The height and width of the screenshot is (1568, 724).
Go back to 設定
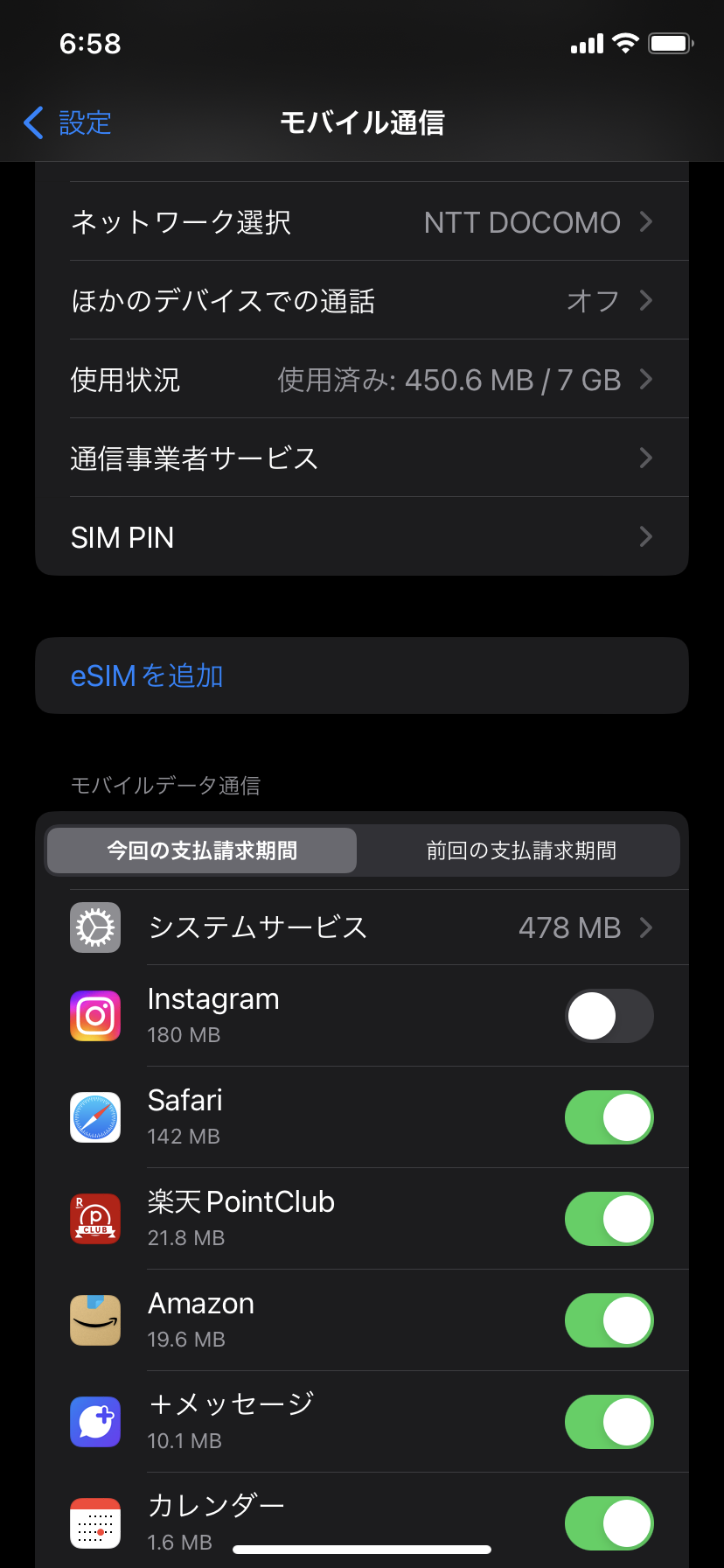click(68, 123)
